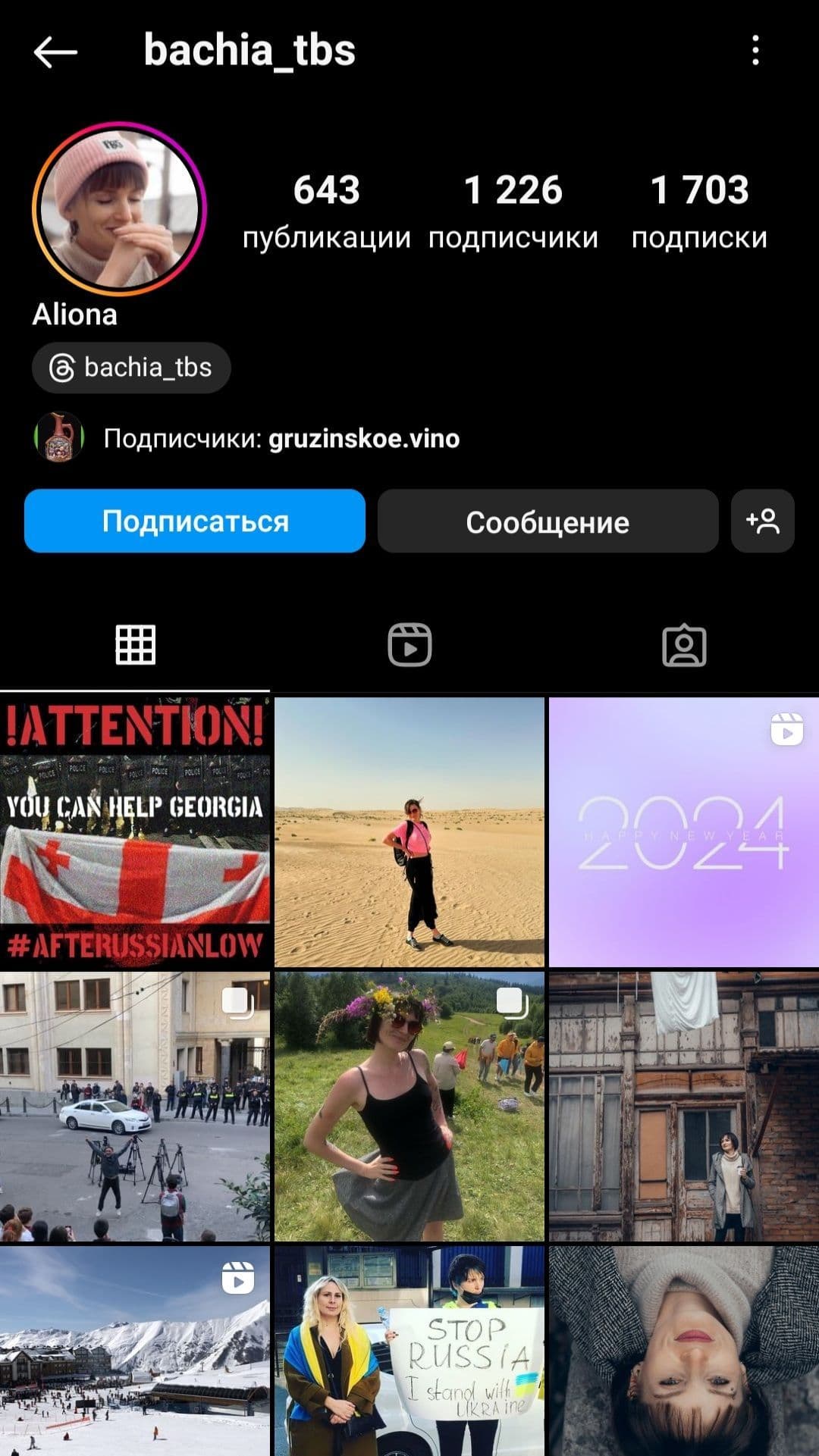Open mutual follower gruzinskoe.vino

pos(364,438)
